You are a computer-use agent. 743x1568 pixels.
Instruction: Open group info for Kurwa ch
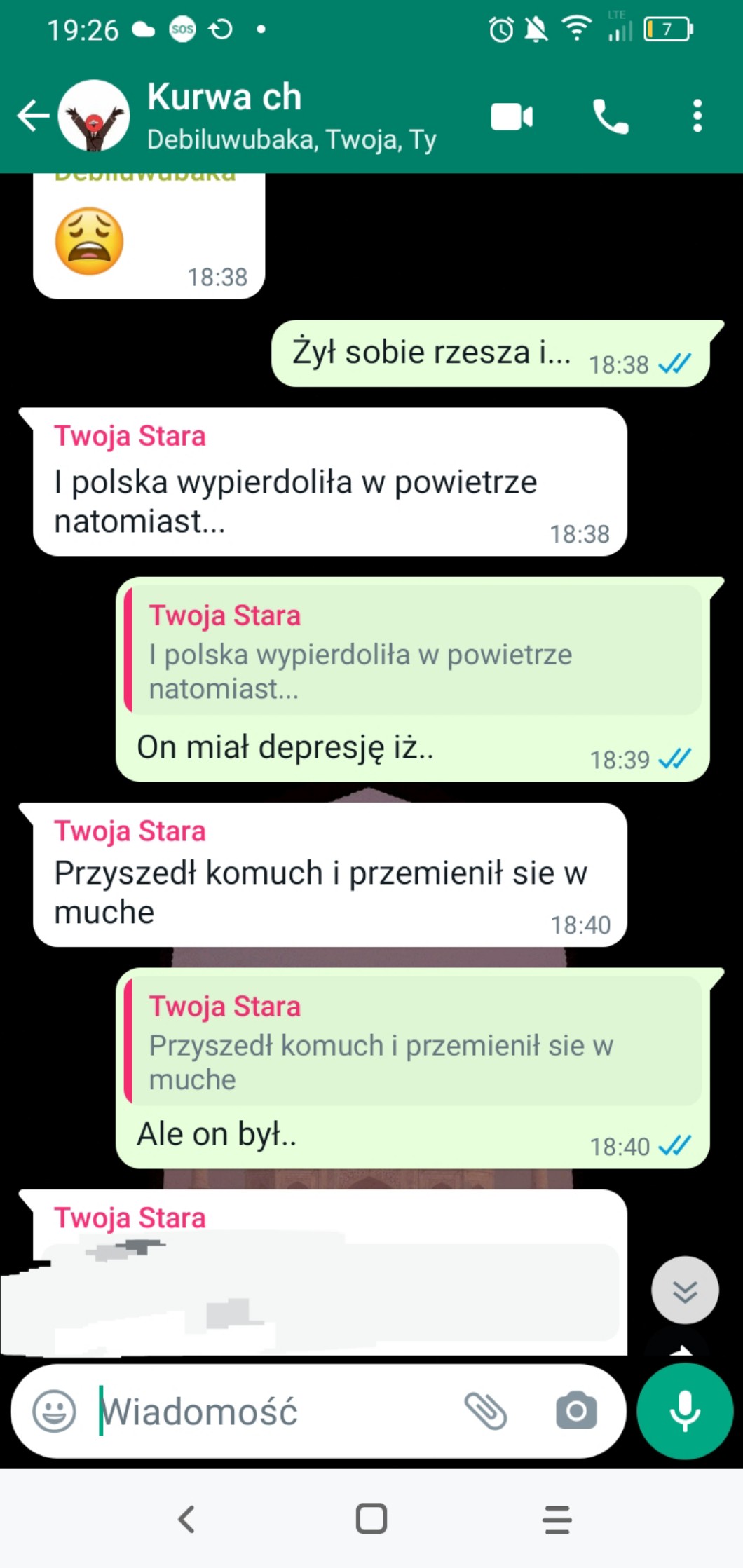point(292,116)
